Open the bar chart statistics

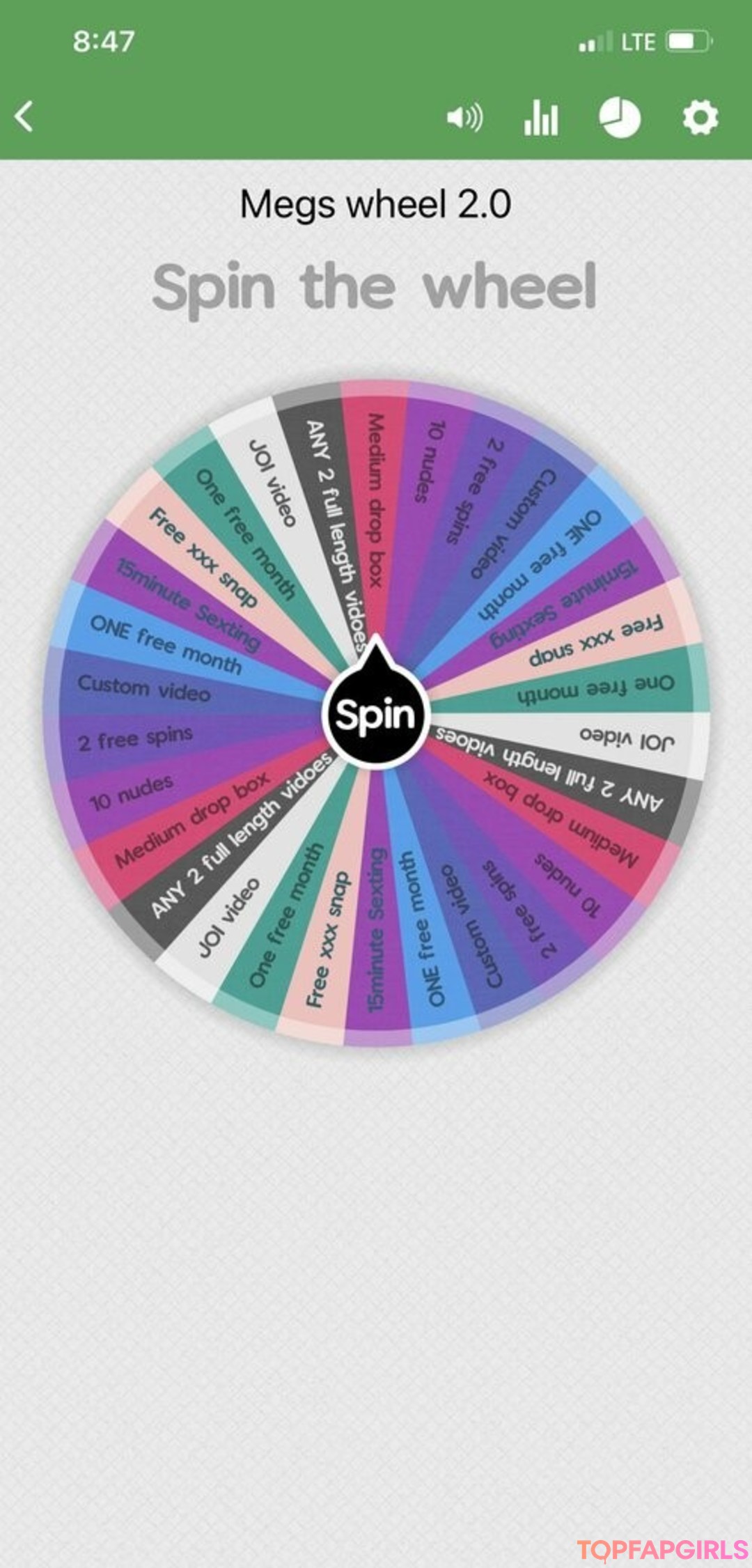tap(541, 118)
